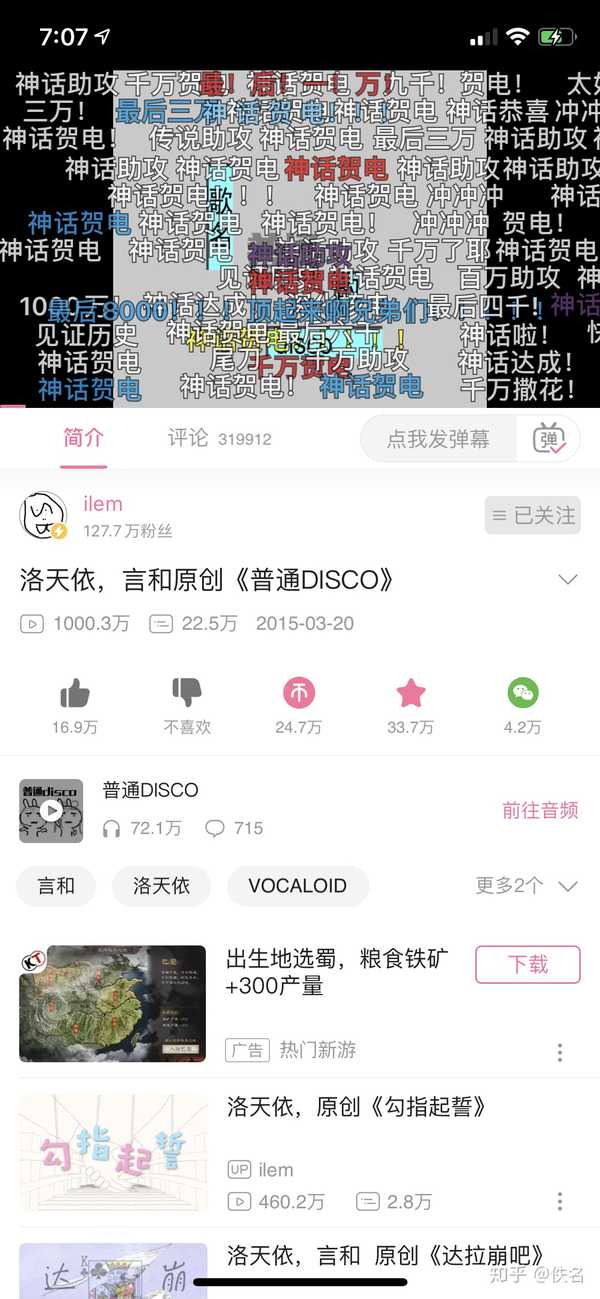
Task: Select the 洛天依 tag chip
Action: coord(161,886)
